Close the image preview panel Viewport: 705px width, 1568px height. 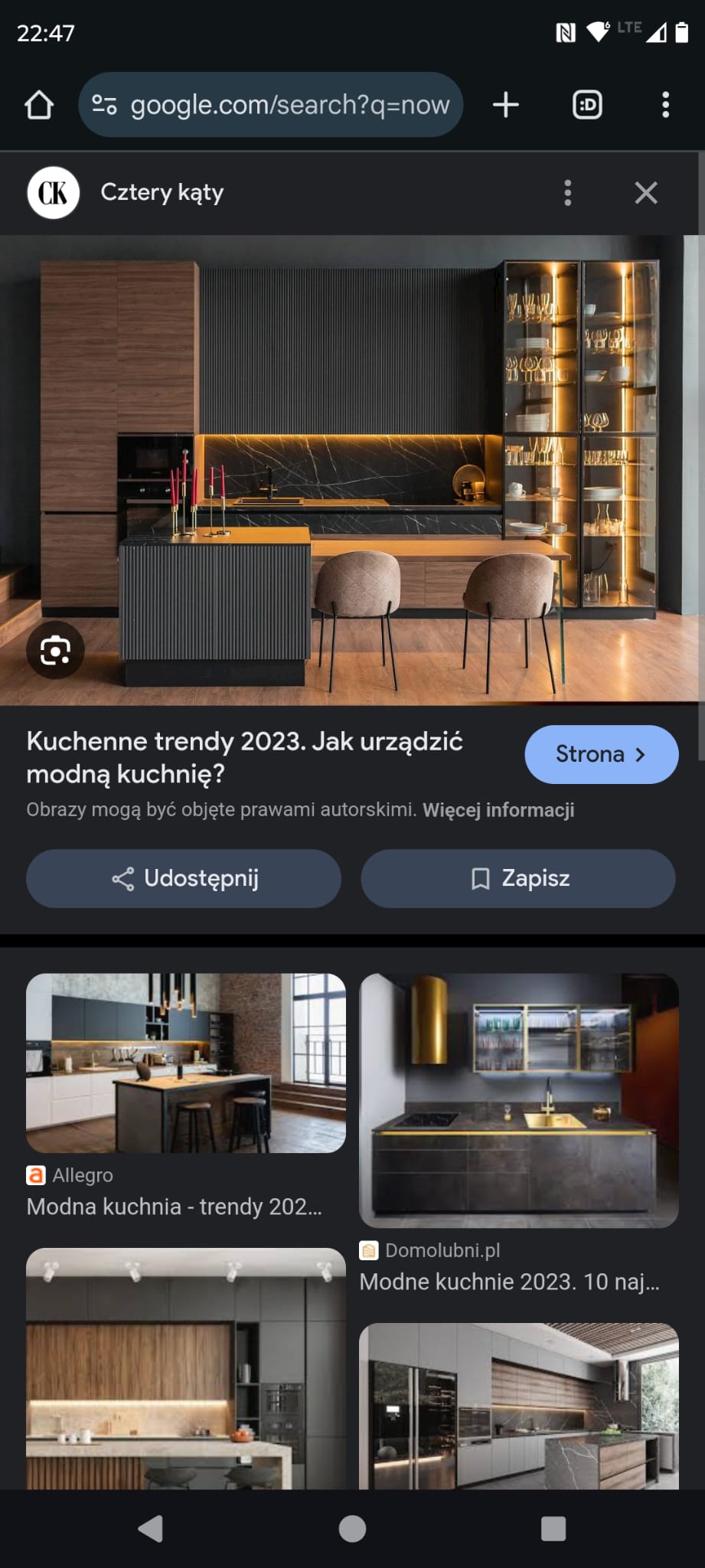click(646, 193)
